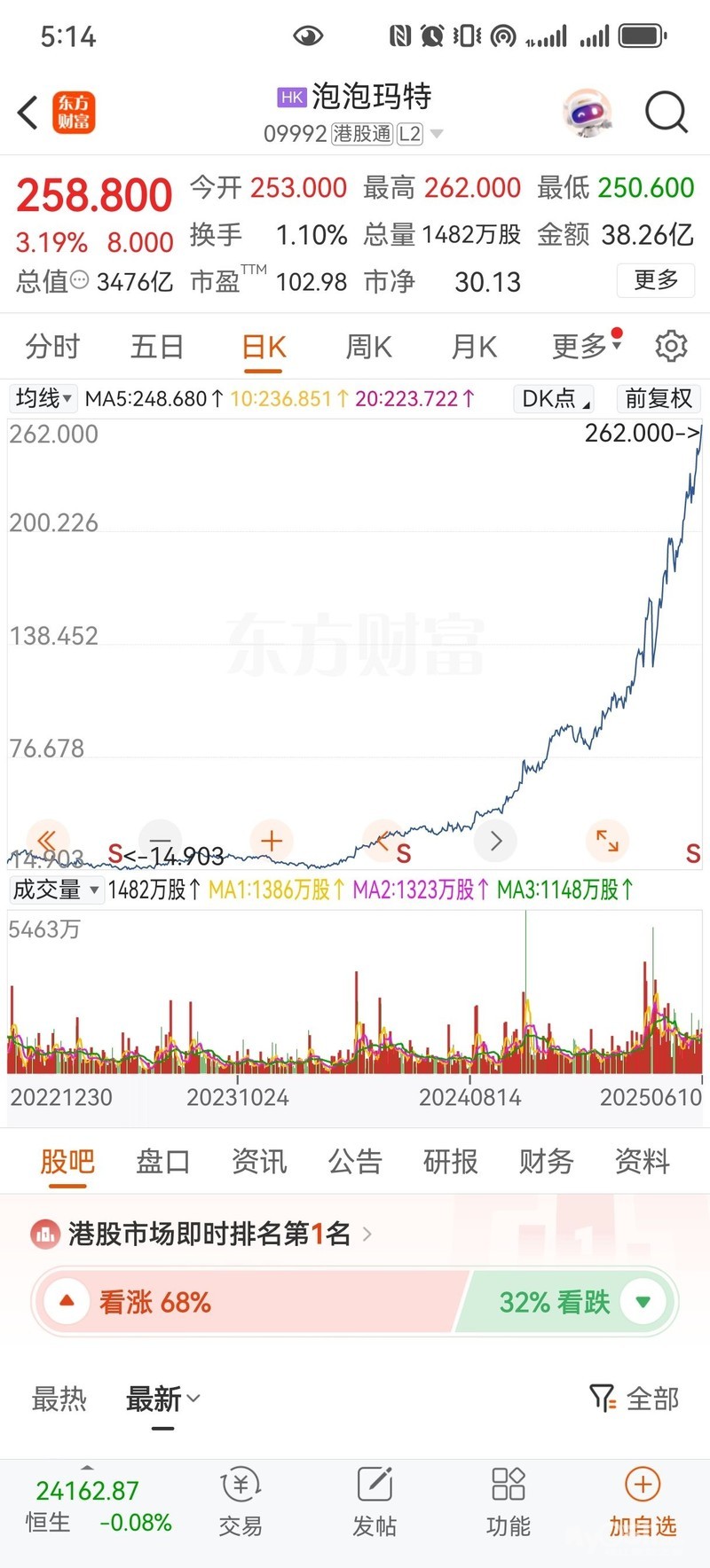Expand chart to full screen

point(607,840)
